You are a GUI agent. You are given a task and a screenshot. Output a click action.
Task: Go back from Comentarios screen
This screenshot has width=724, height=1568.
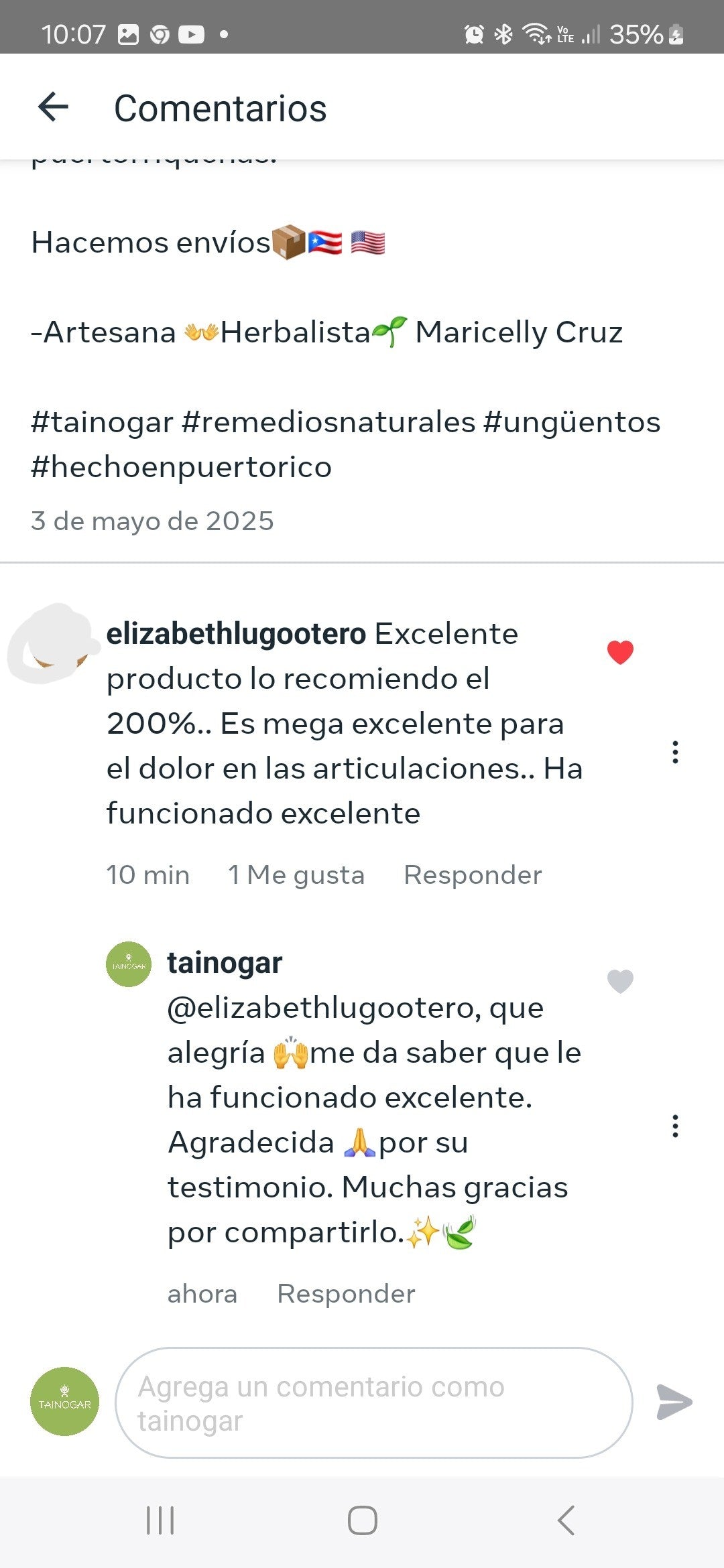pyautogui.click(x=54, y=107)
